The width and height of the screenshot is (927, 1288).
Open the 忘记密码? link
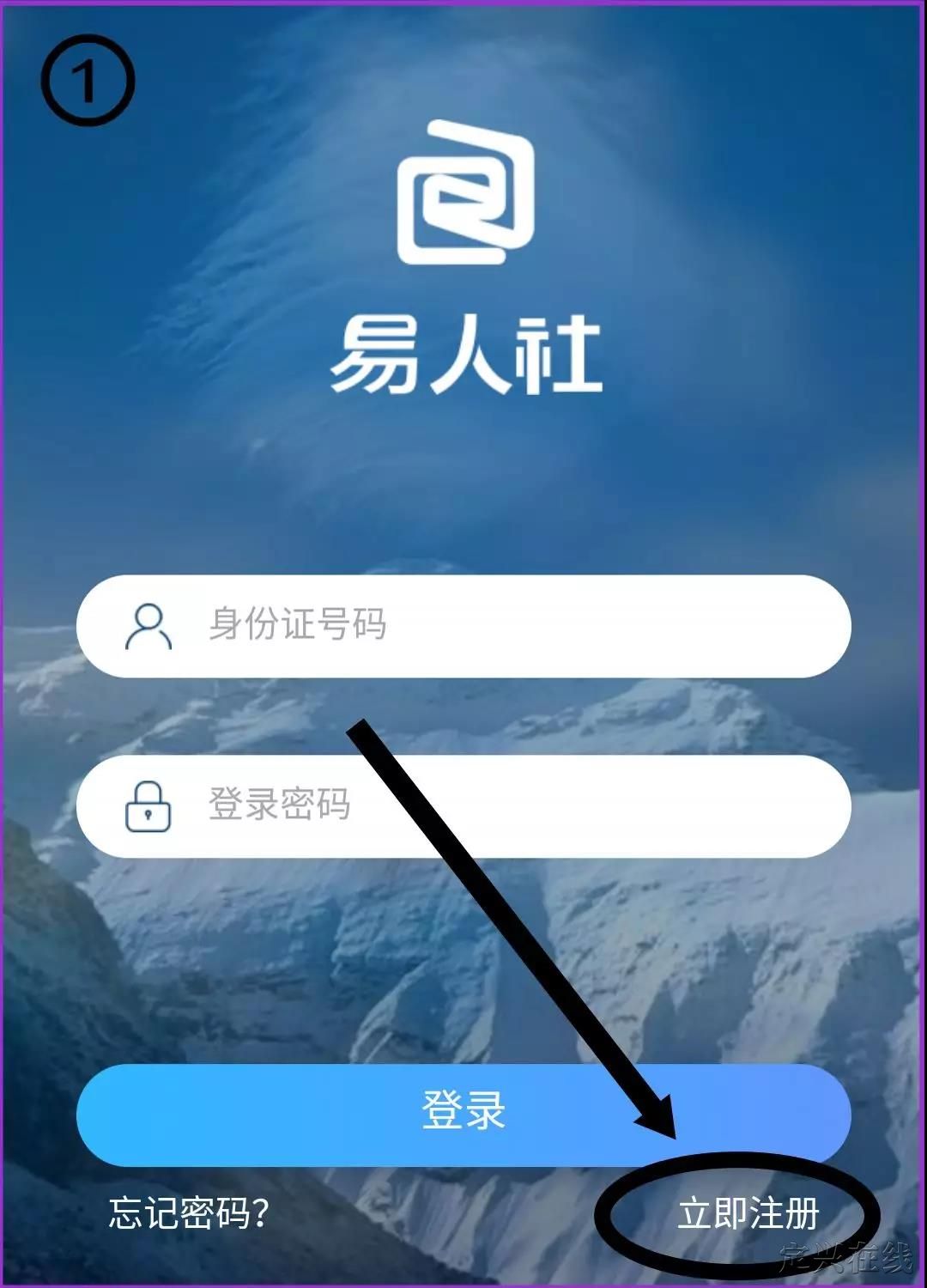coord(189,1212)
